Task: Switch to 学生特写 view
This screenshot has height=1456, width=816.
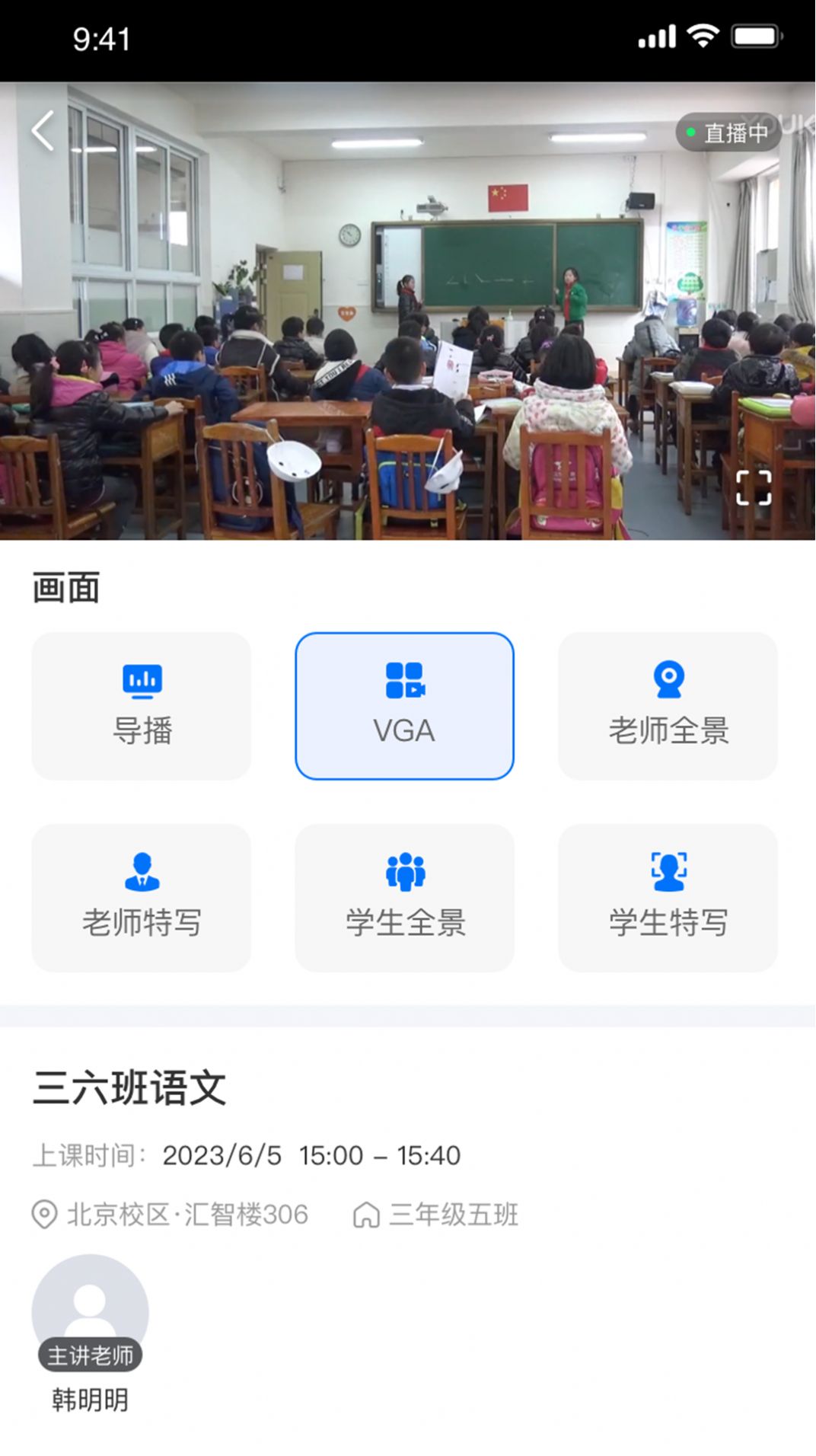Action: pyautogui.click(x=668, y=898)
